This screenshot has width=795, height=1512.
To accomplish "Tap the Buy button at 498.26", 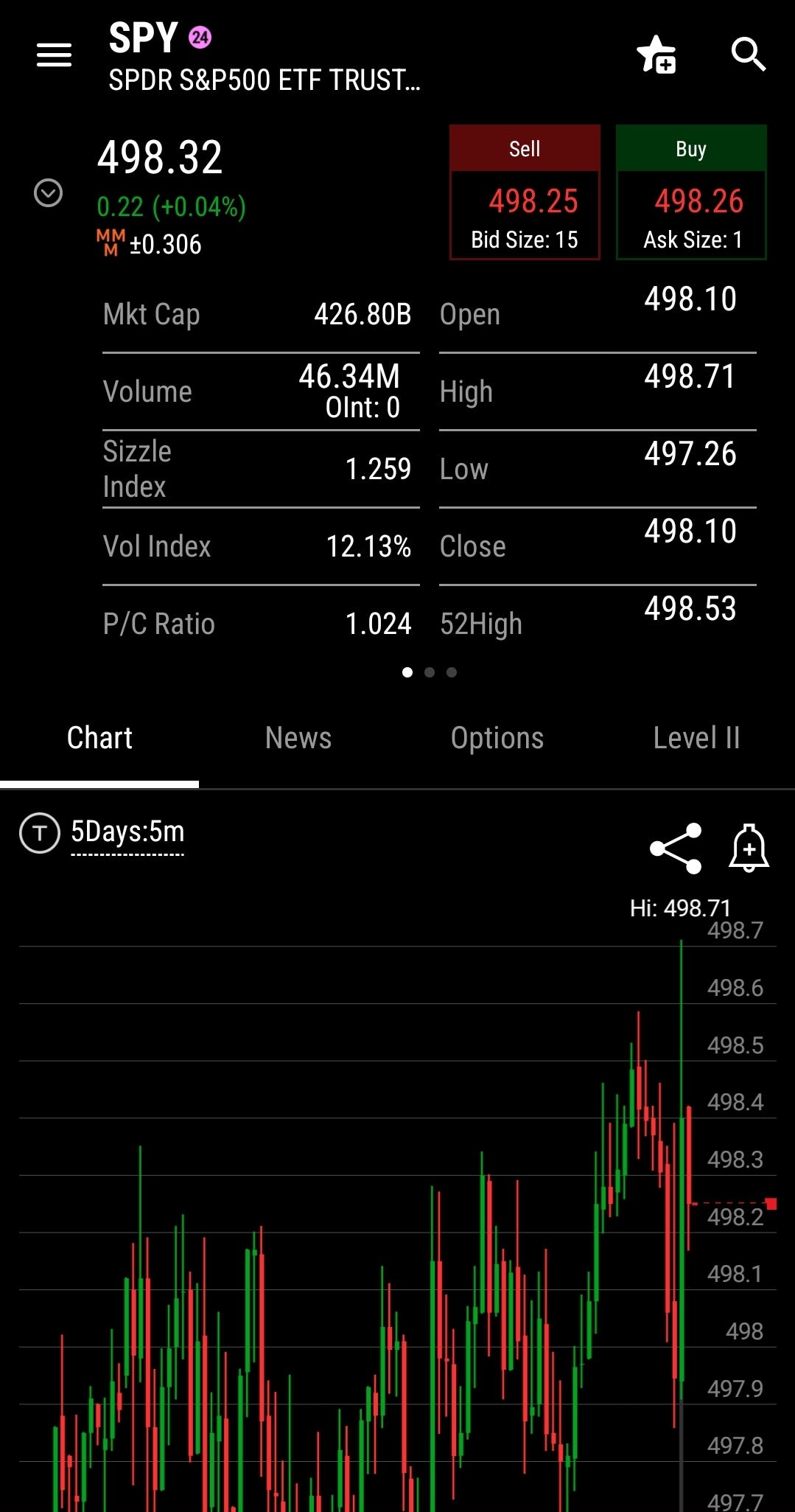I will (x=691, y=192).
